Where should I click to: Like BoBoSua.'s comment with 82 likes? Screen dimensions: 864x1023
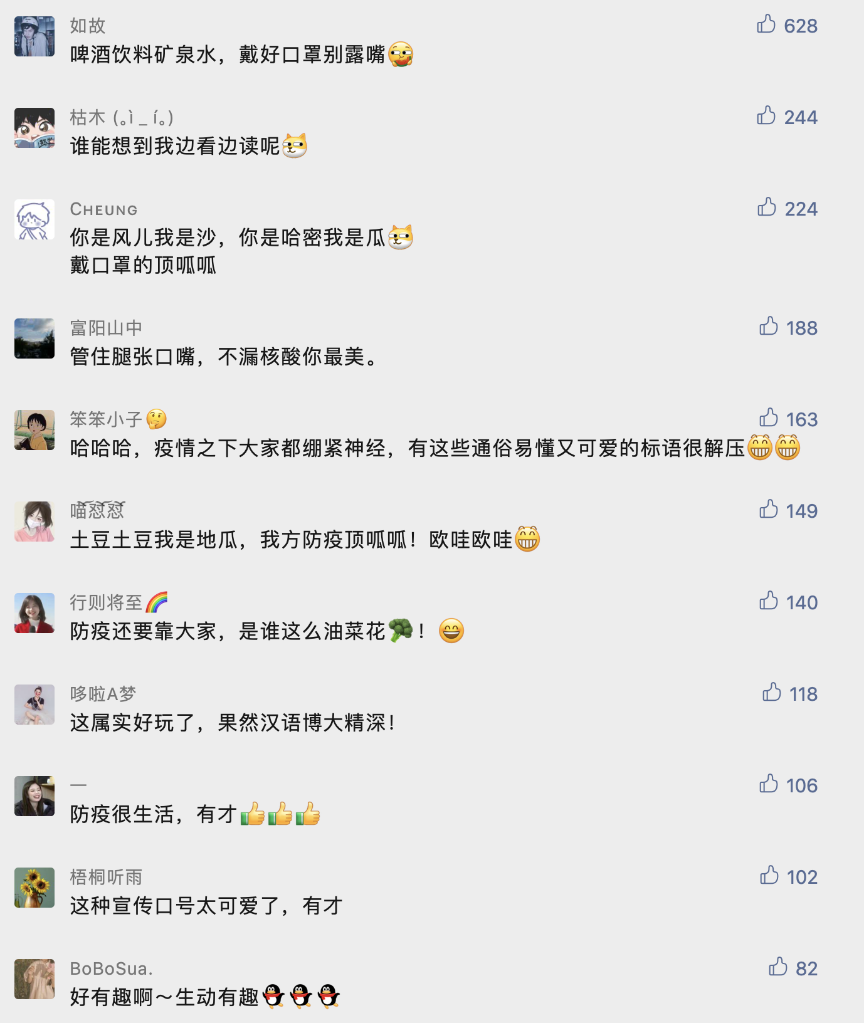778,967
